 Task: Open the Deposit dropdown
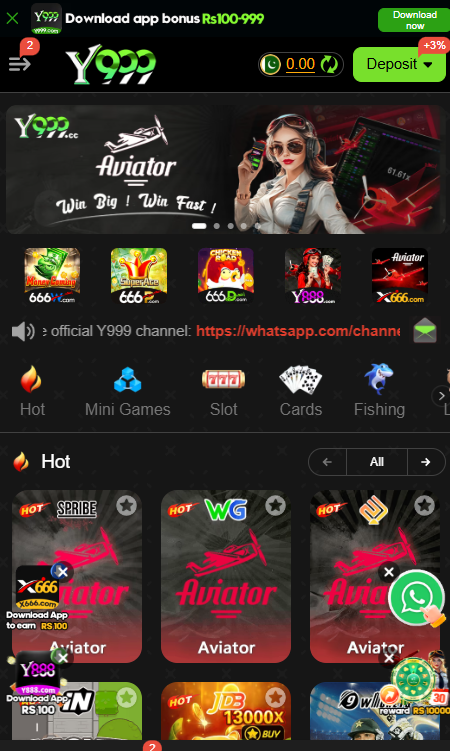coord(399,64)
